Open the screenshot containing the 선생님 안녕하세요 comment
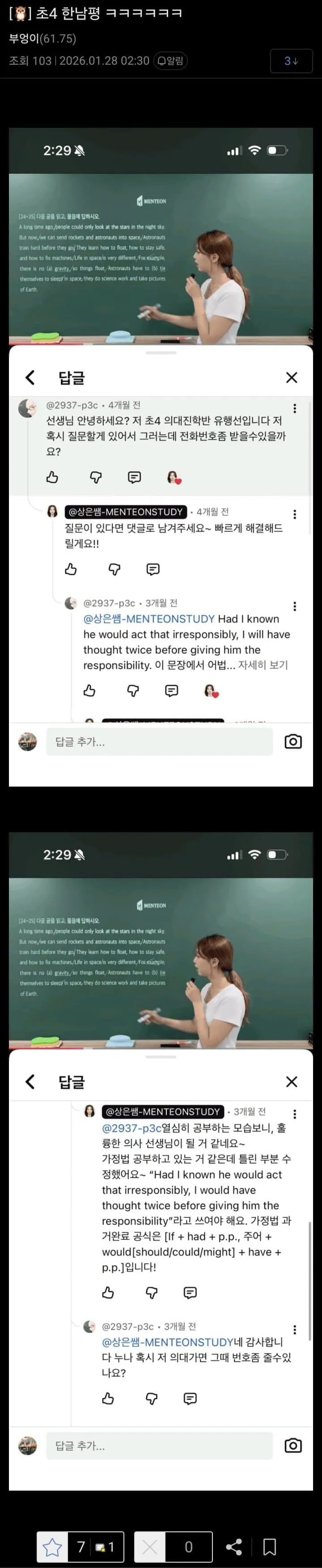Image resolution: width=322 pixels, height=1568 pixels. (x=161, y=457)
